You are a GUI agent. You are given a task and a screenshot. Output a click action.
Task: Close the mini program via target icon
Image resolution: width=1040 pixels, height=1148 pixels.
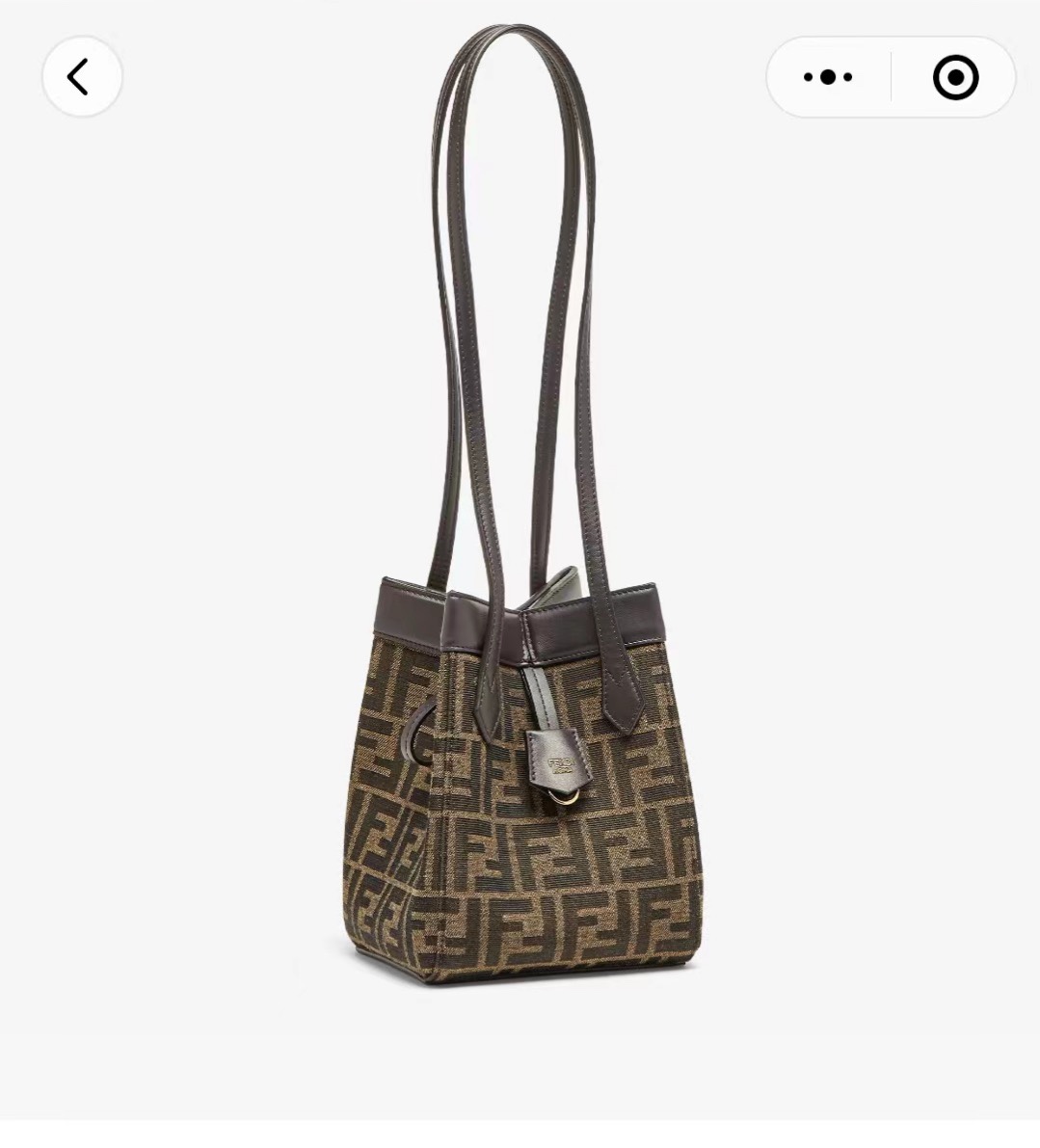coord(955,77)
